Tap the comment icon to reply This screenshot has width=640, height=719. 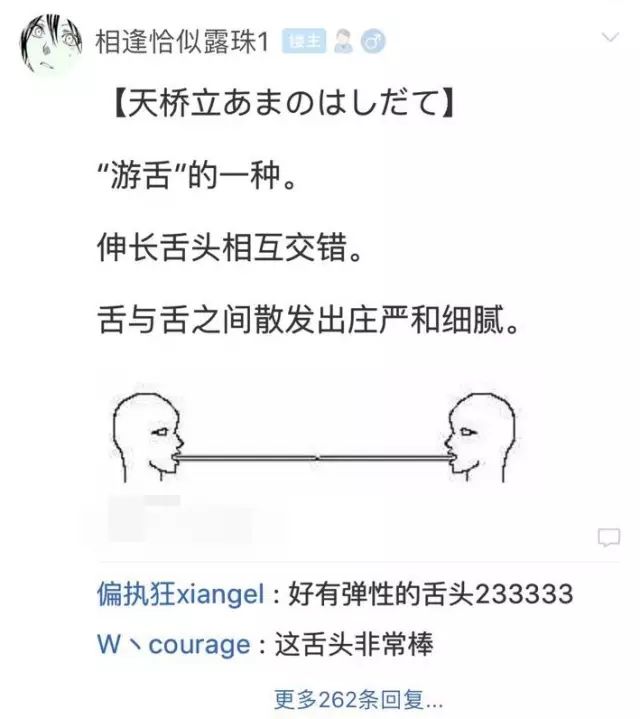pyautogui.click(x=608, y=539)
